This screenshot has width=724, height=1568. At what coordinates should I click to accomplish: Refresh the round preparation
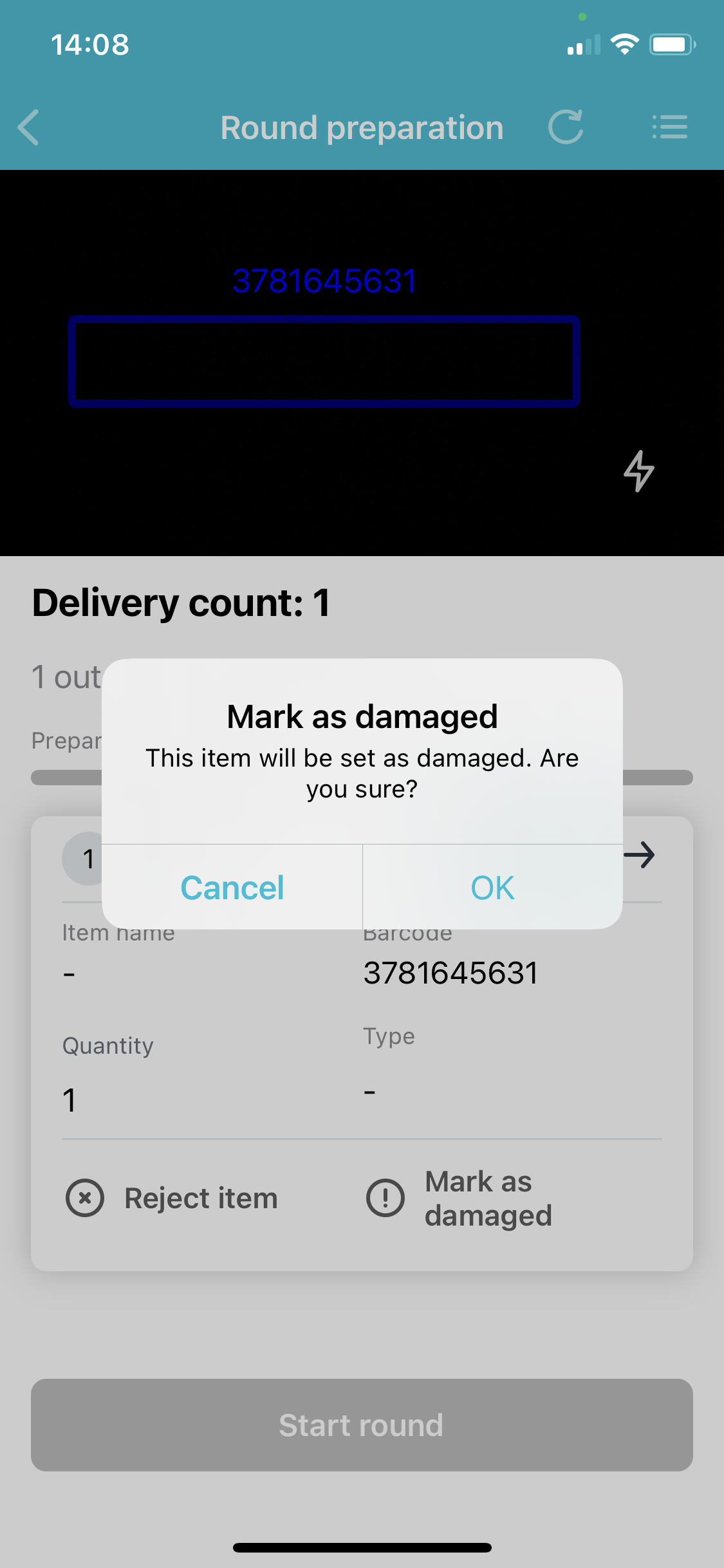[566, 127]
